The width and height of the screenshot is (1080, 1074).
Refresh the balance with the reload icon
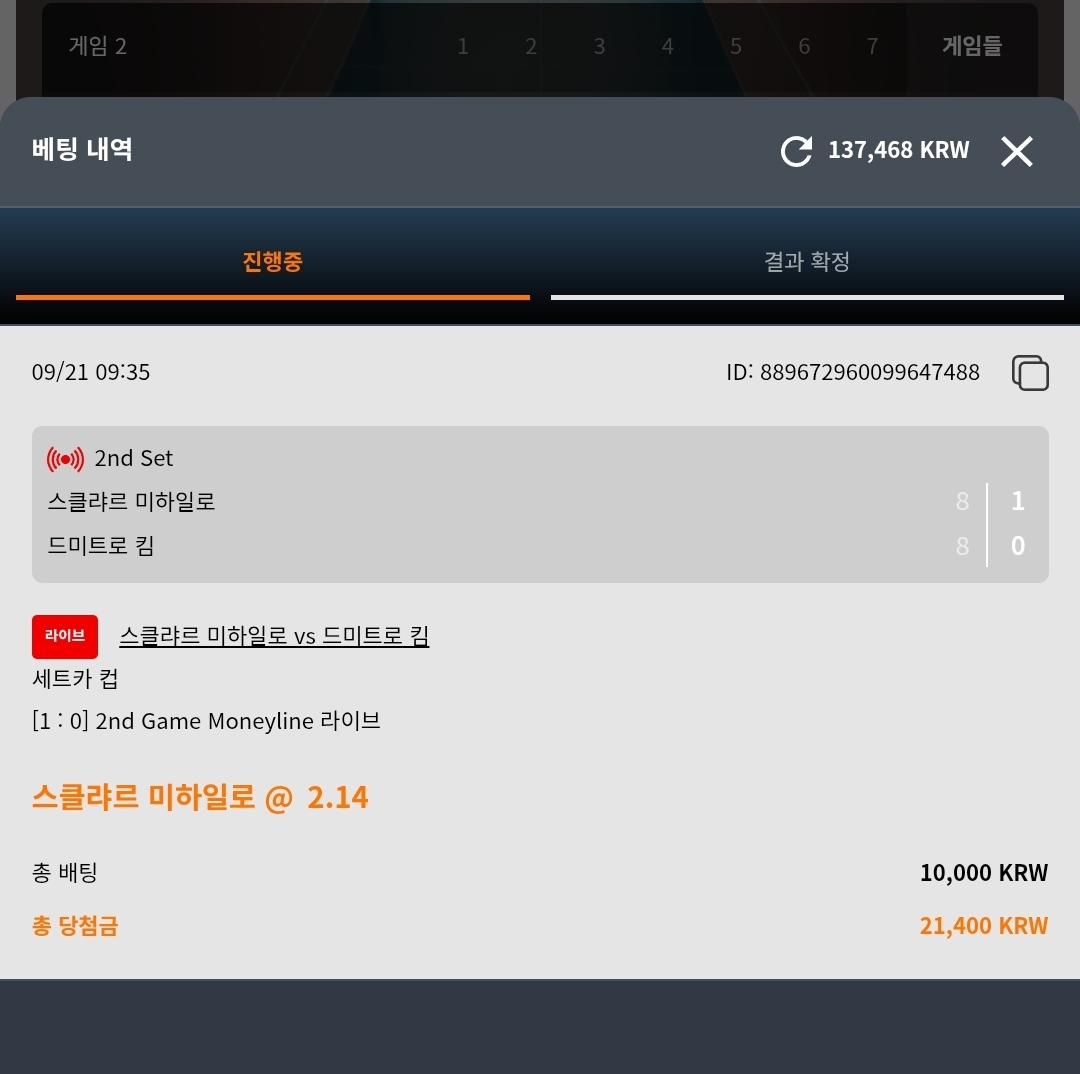(796, 151)
